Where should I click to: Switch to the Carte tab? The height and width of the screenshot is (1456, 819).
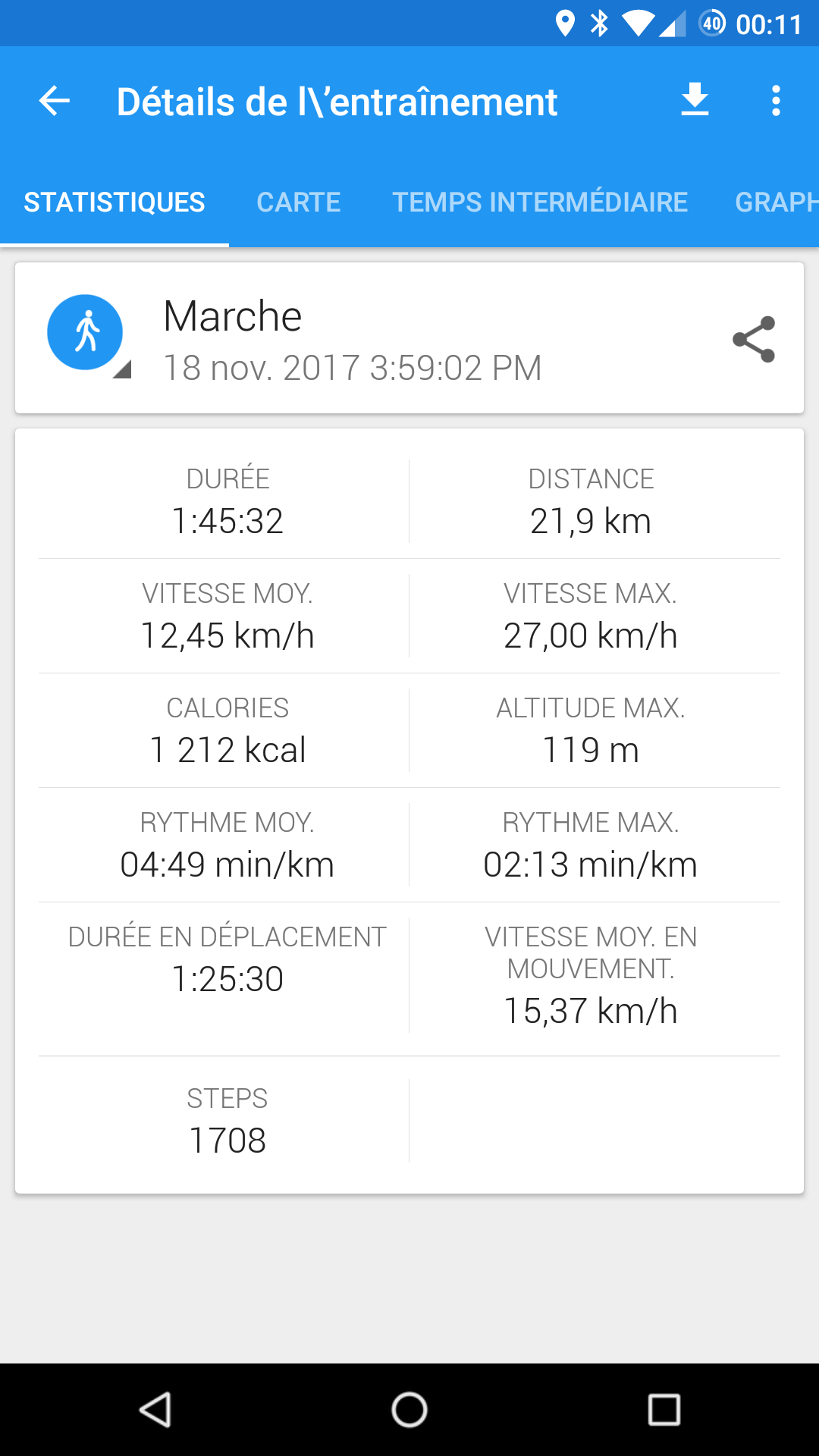tap(299, 202)
